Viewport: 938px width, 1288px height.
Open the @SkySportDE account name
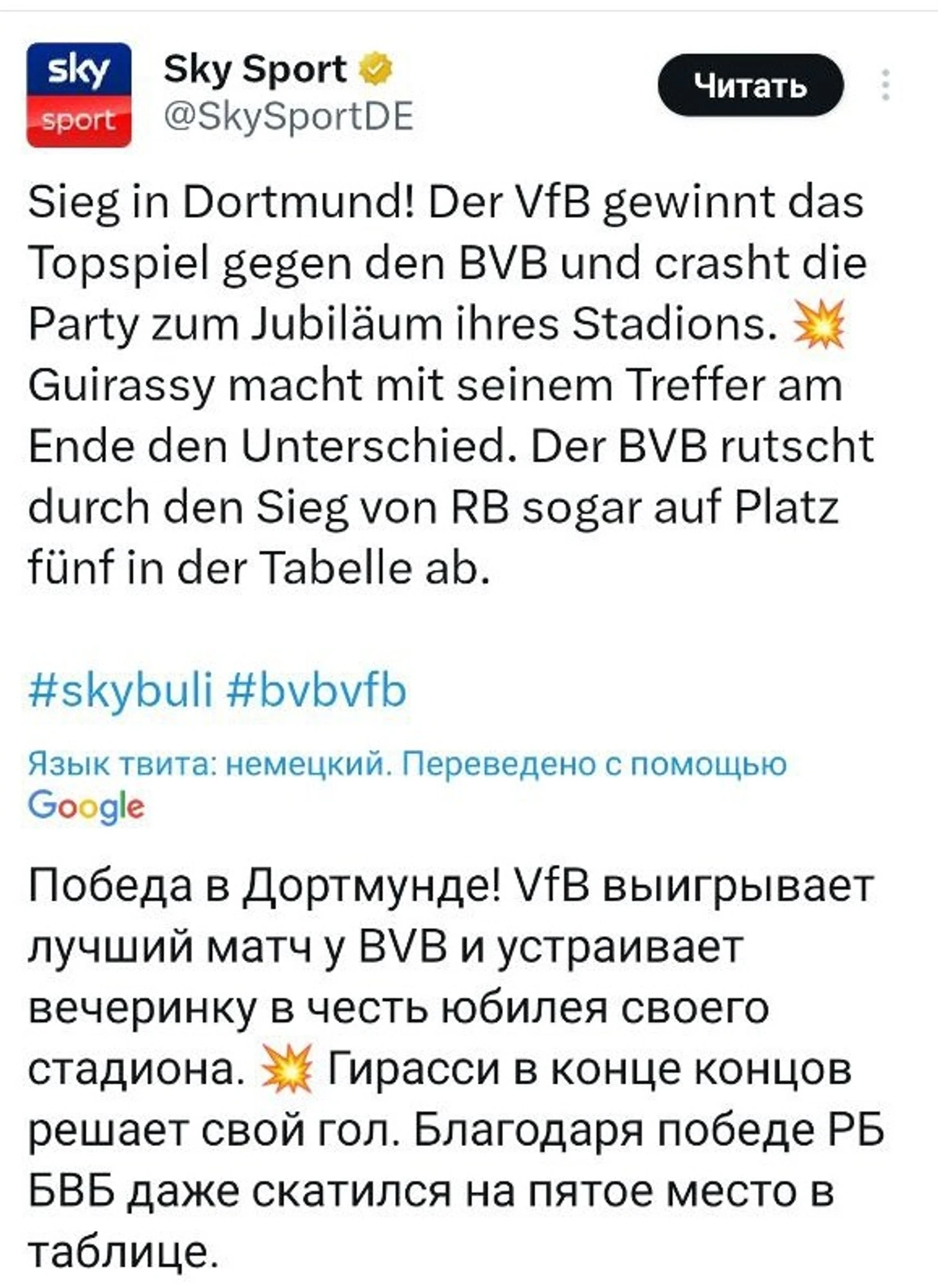pos(288,117)
